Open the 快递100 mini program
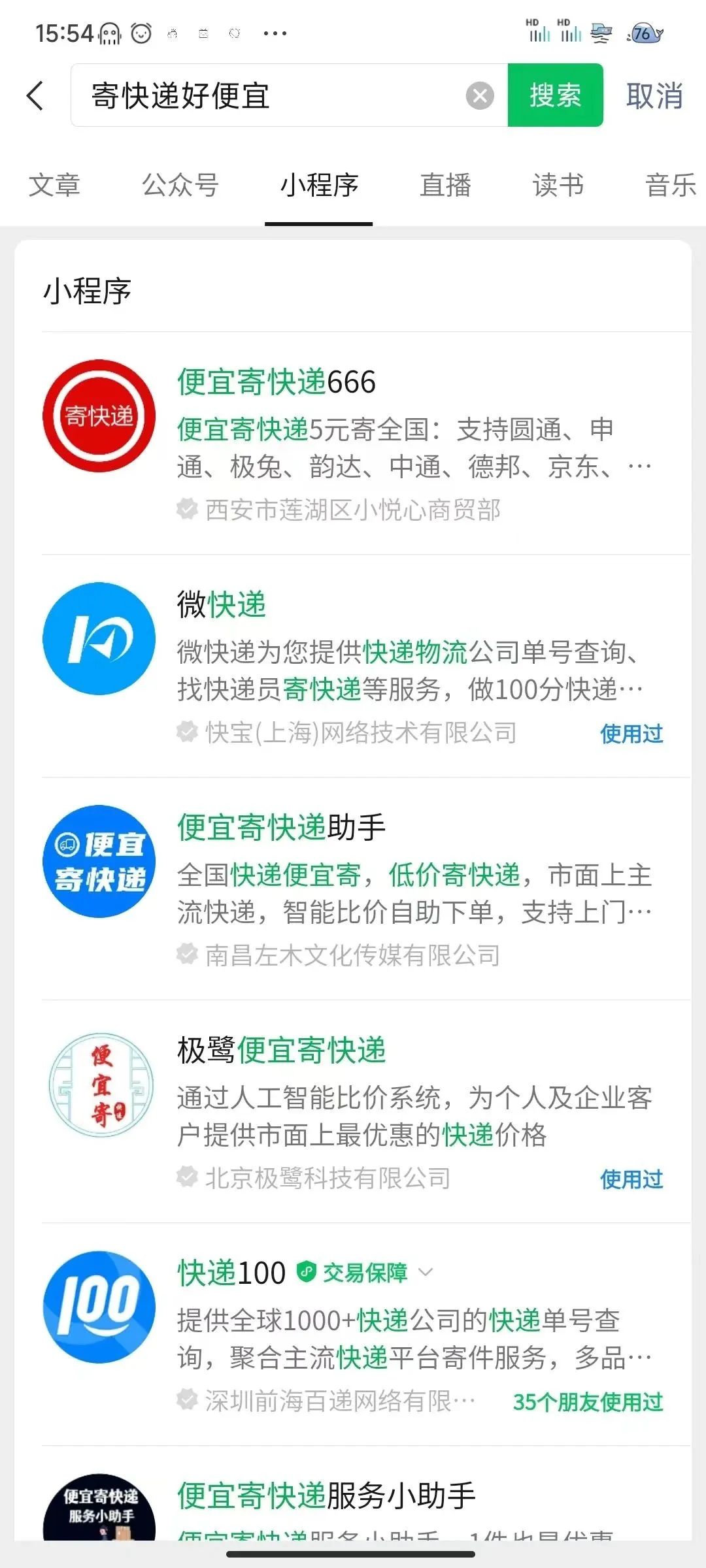The image size is (706, 1568). [x=366, y=1335]
